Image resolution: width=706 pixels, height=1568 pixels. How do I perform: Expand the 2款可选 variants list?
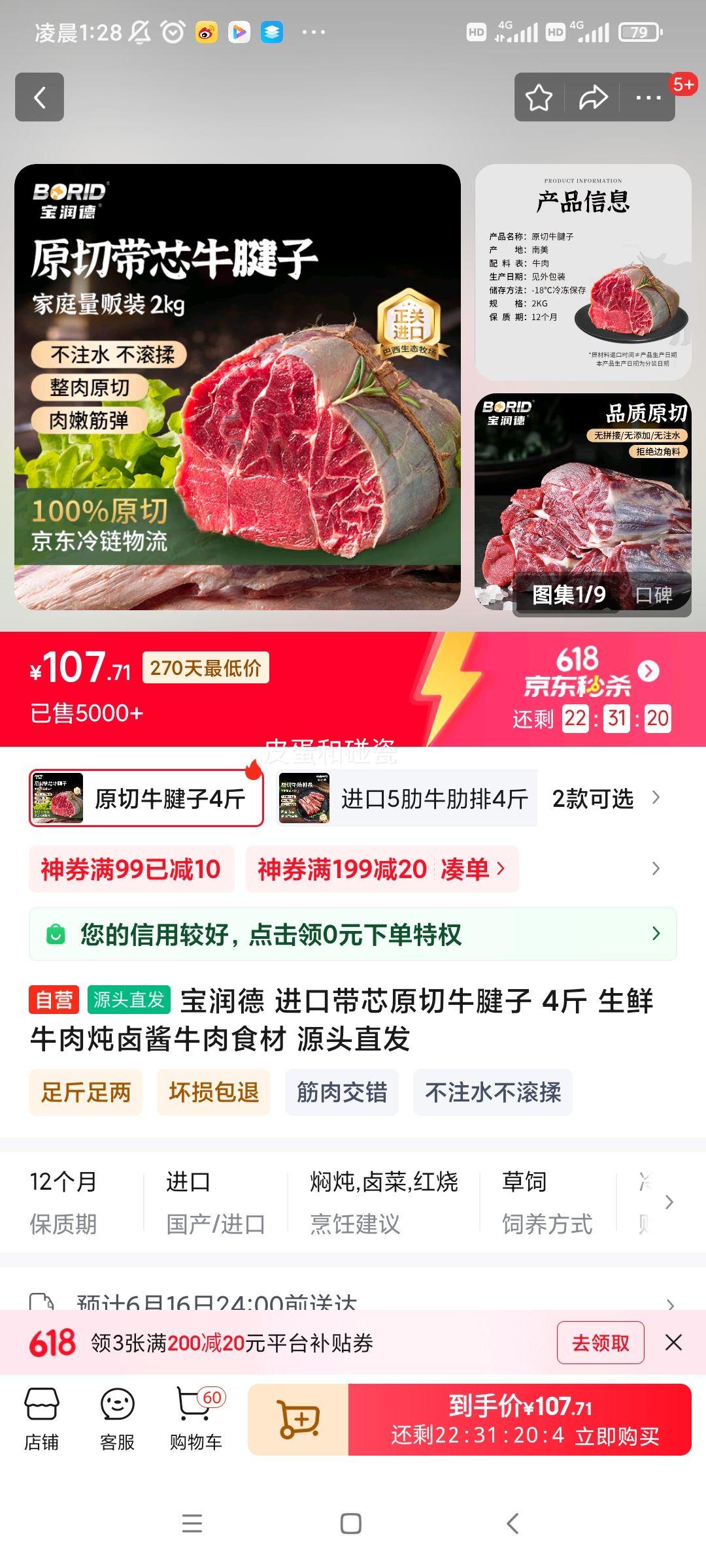tap(605, 798)
